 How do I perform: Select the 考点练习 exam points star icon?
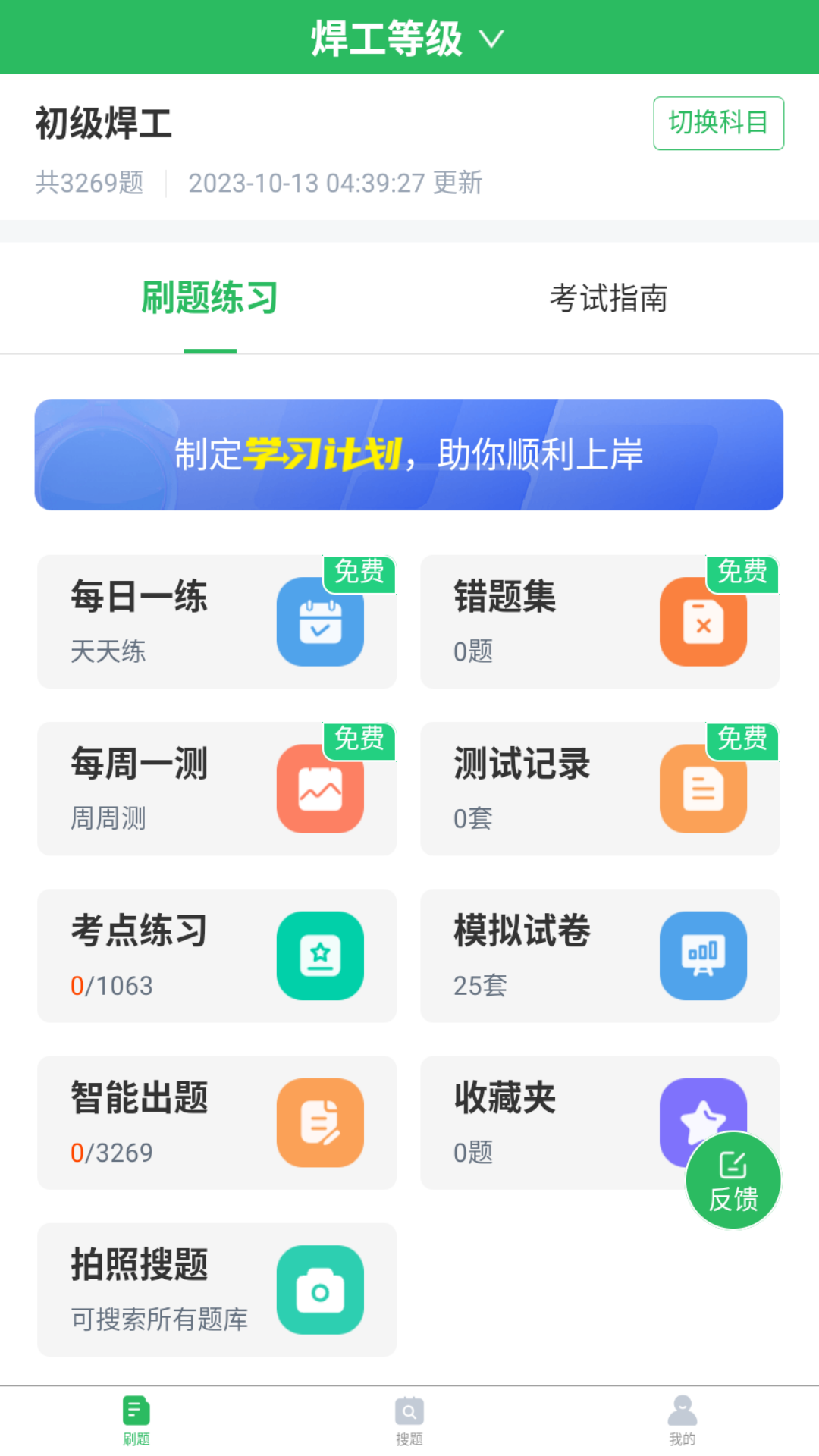coord(320,955)
